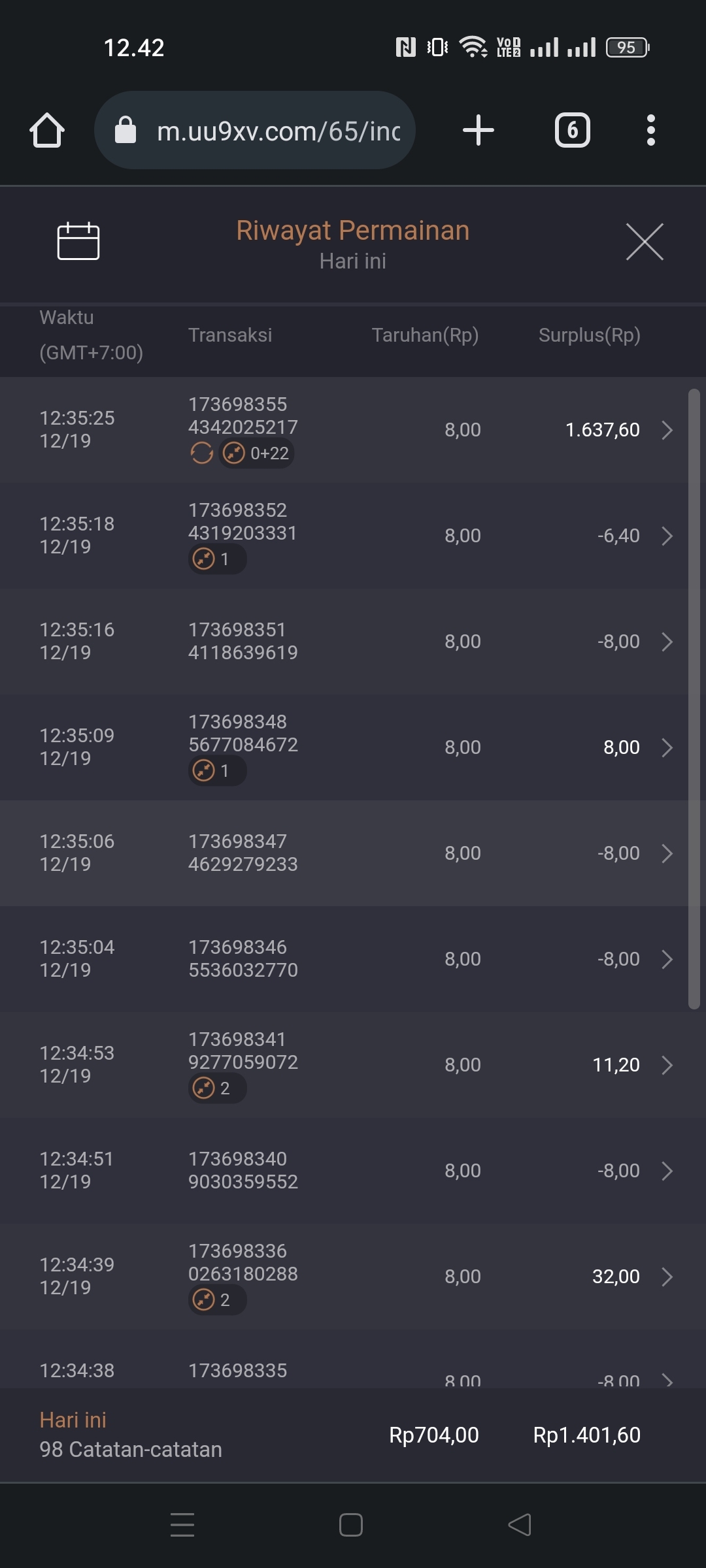Image resolution: width=706 pixels, height=1568 pixels.
Task: Open the browser overflow menu
Action: 650,130
